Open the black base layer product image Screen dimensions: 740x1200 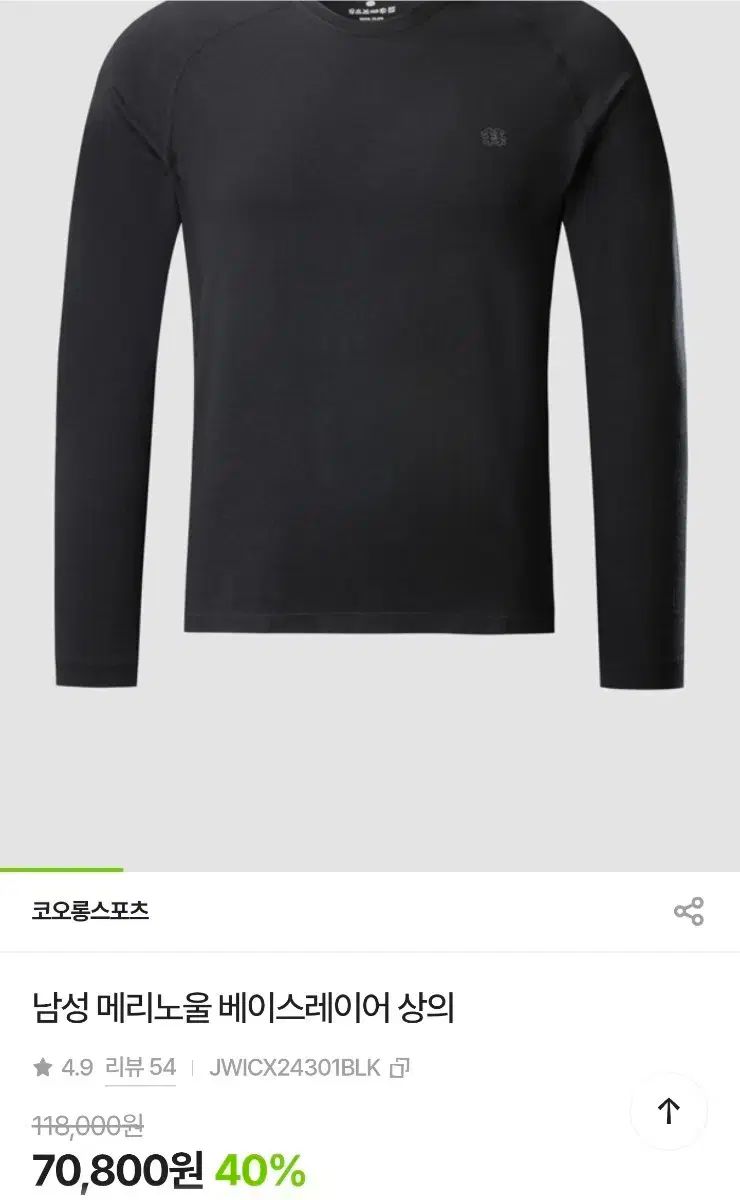pos(370,400)
